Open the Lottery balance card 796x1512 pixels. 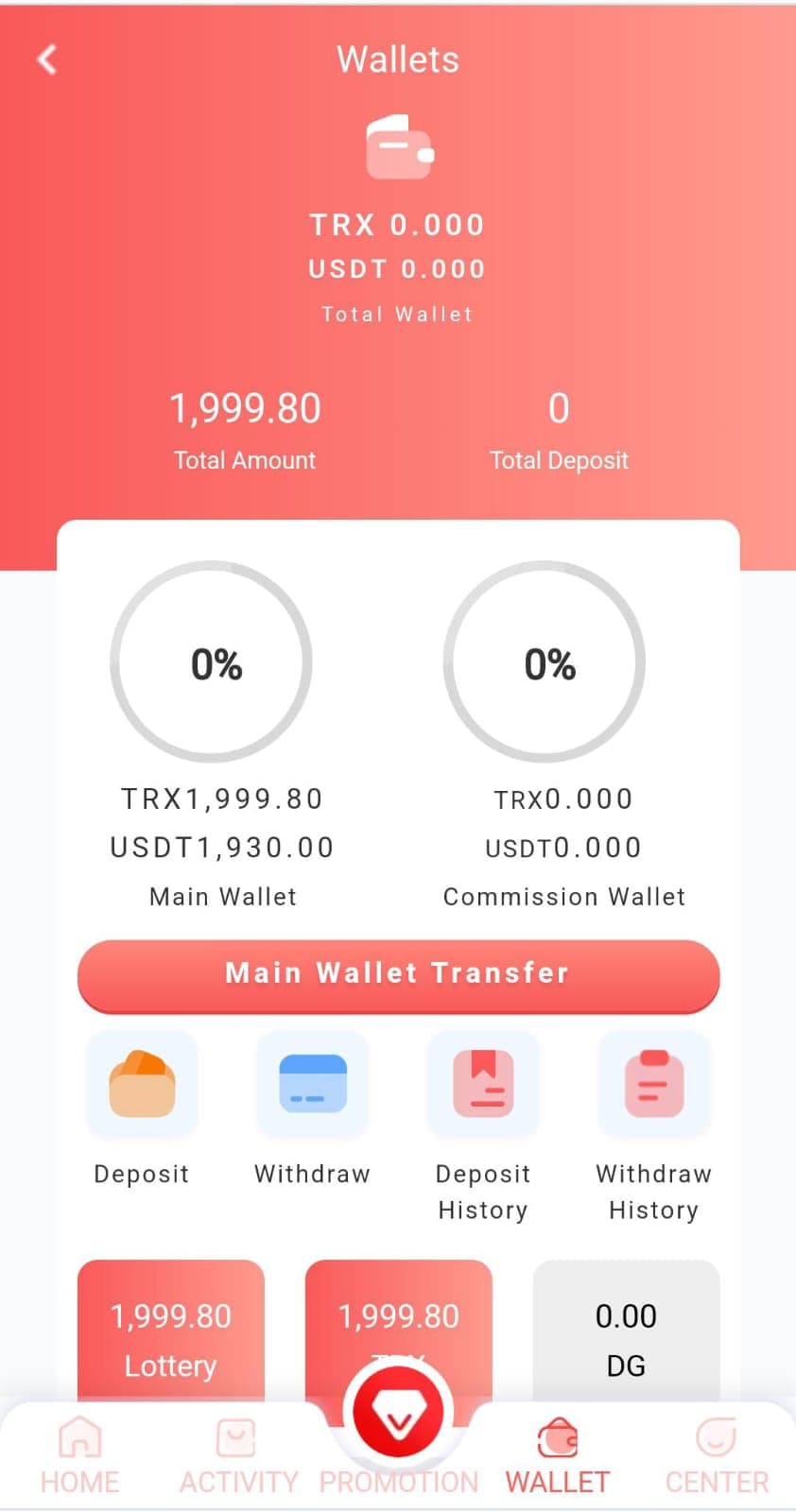coord(171,1332)
